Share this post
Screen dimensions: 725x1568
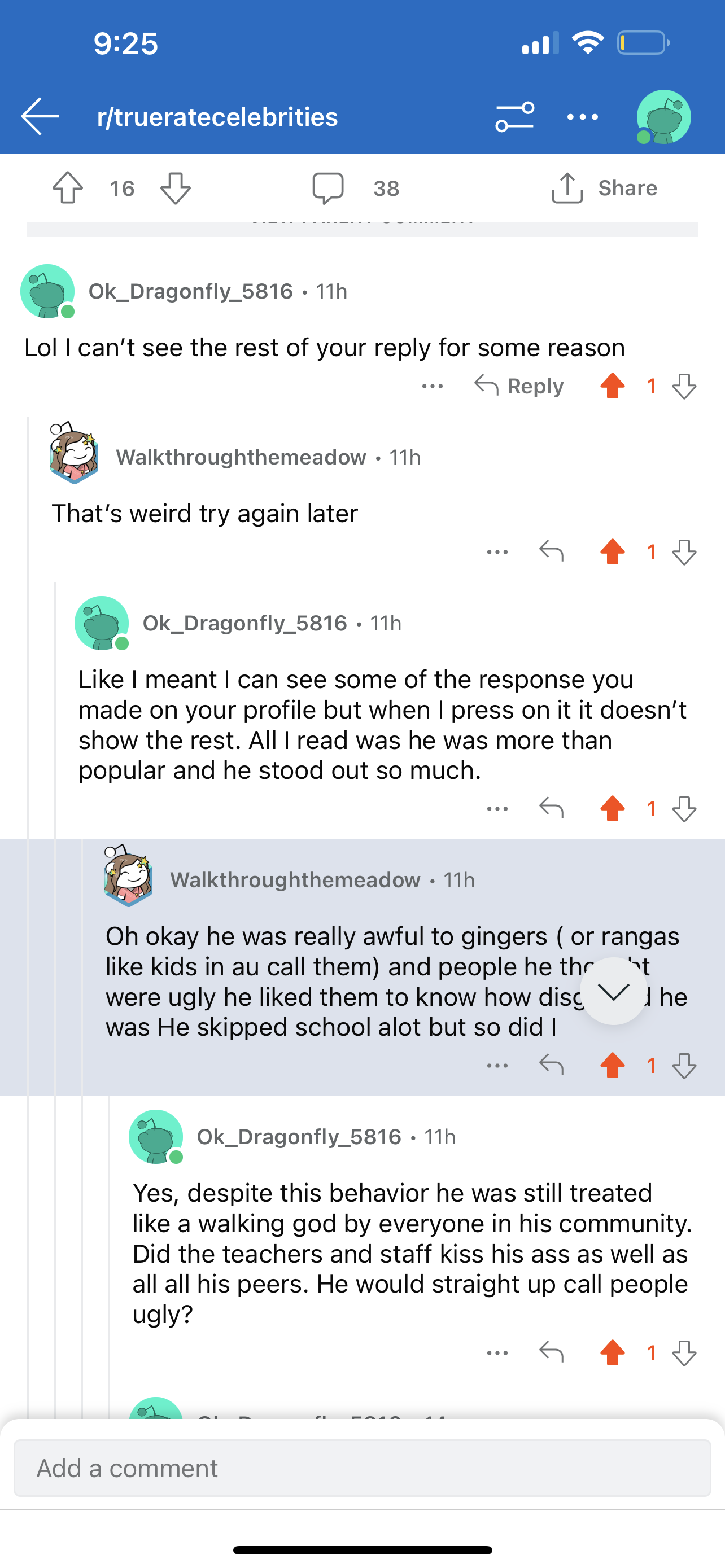pos(604,188)
